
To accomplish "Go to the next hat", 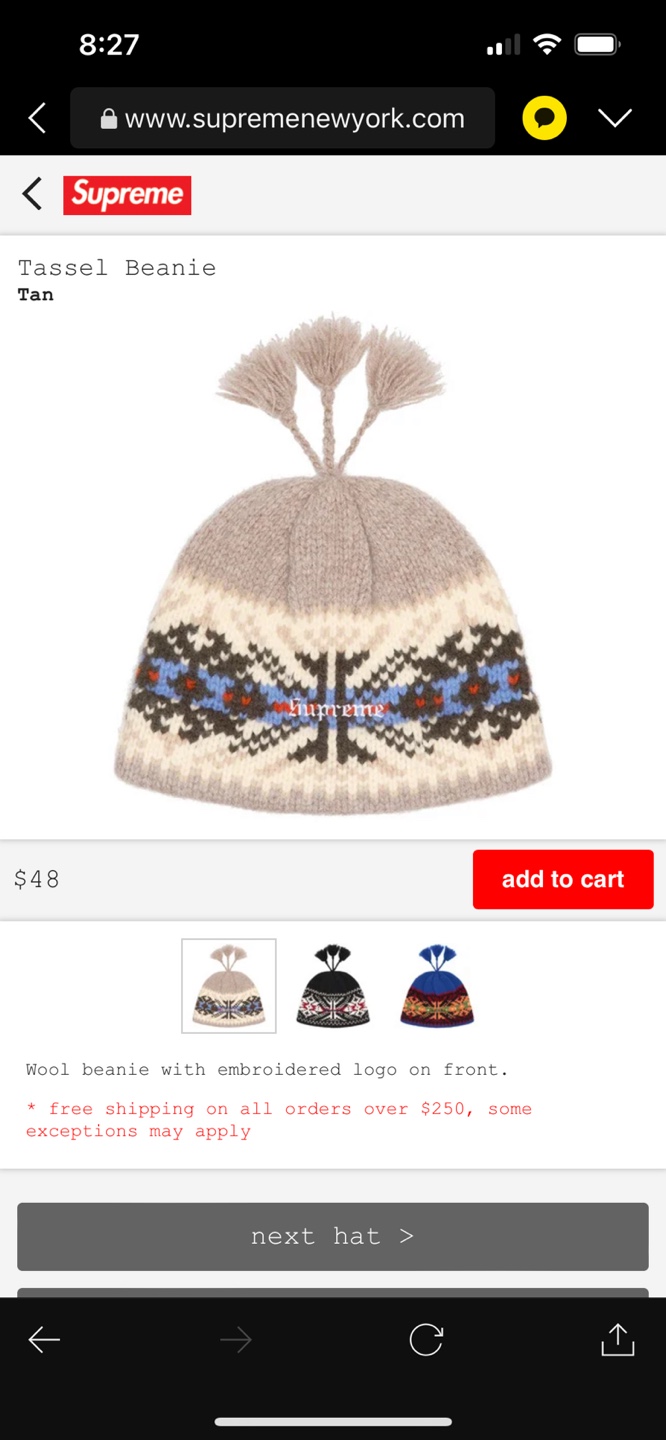I will coord(332,1236).
